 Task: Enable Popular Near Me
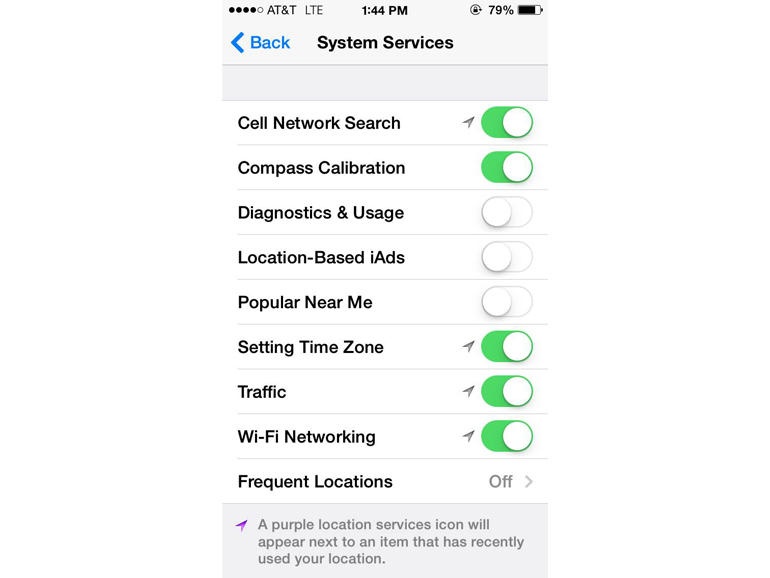506,302
